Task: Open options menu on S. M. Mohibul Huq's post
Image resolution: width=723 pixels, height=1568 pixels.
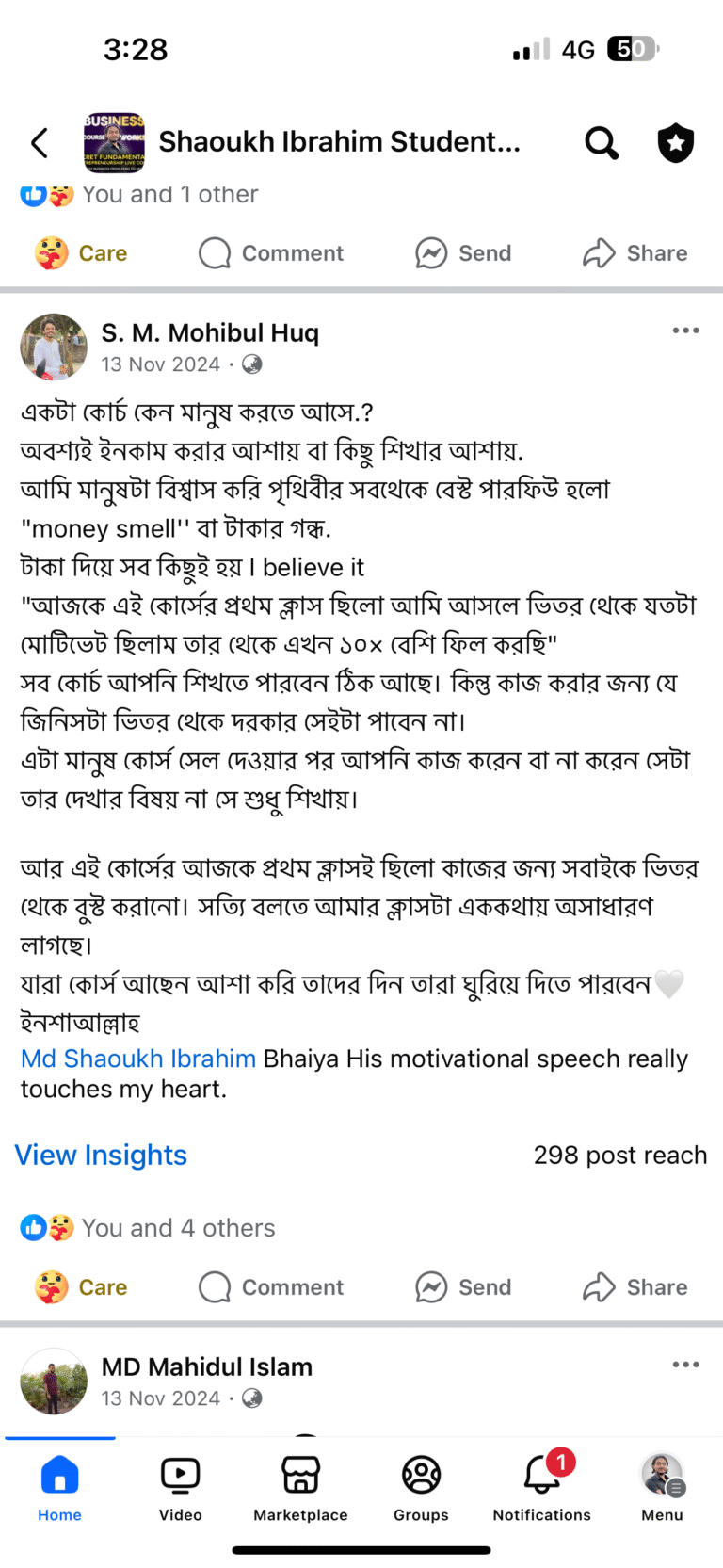Action: [685, 331]
